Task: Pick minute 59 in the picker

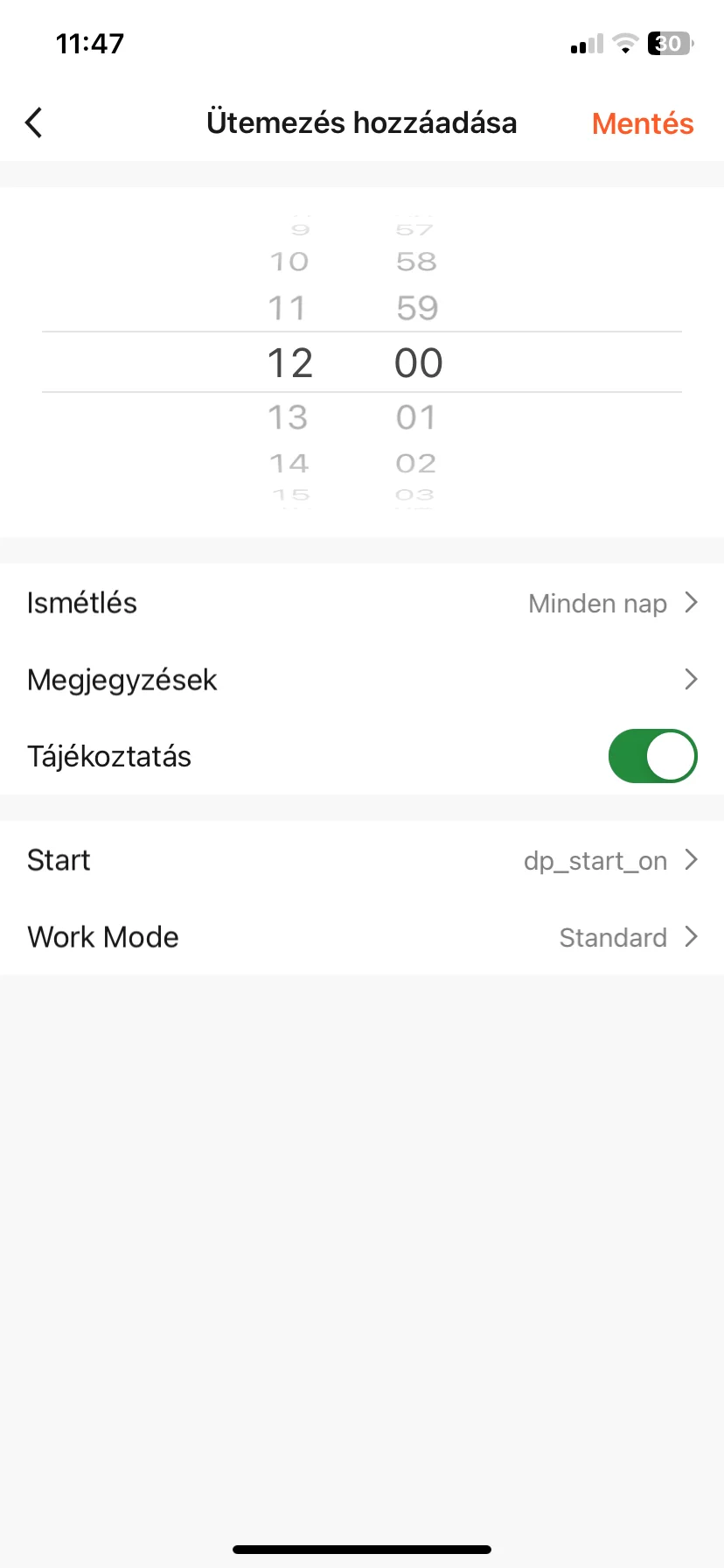Action: (417, 308)
